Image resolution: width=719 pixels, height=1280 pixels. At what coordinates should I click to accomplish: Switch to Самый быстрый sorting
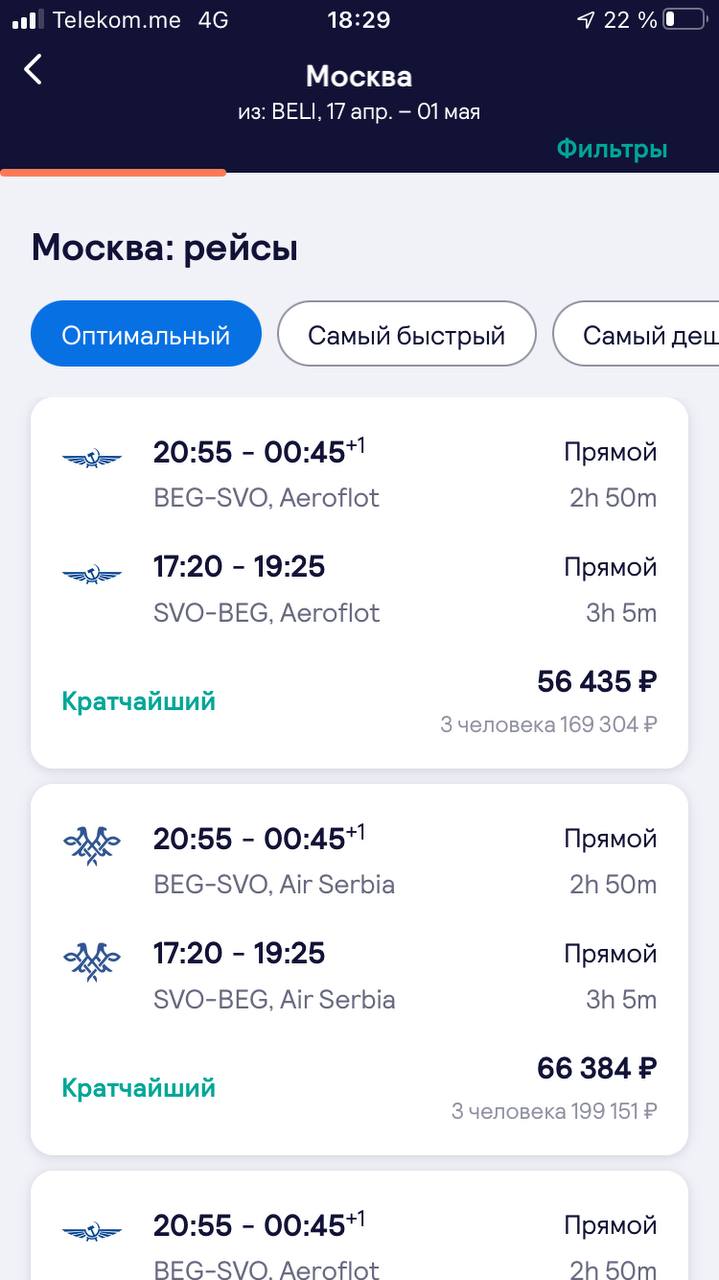(407, 334)
